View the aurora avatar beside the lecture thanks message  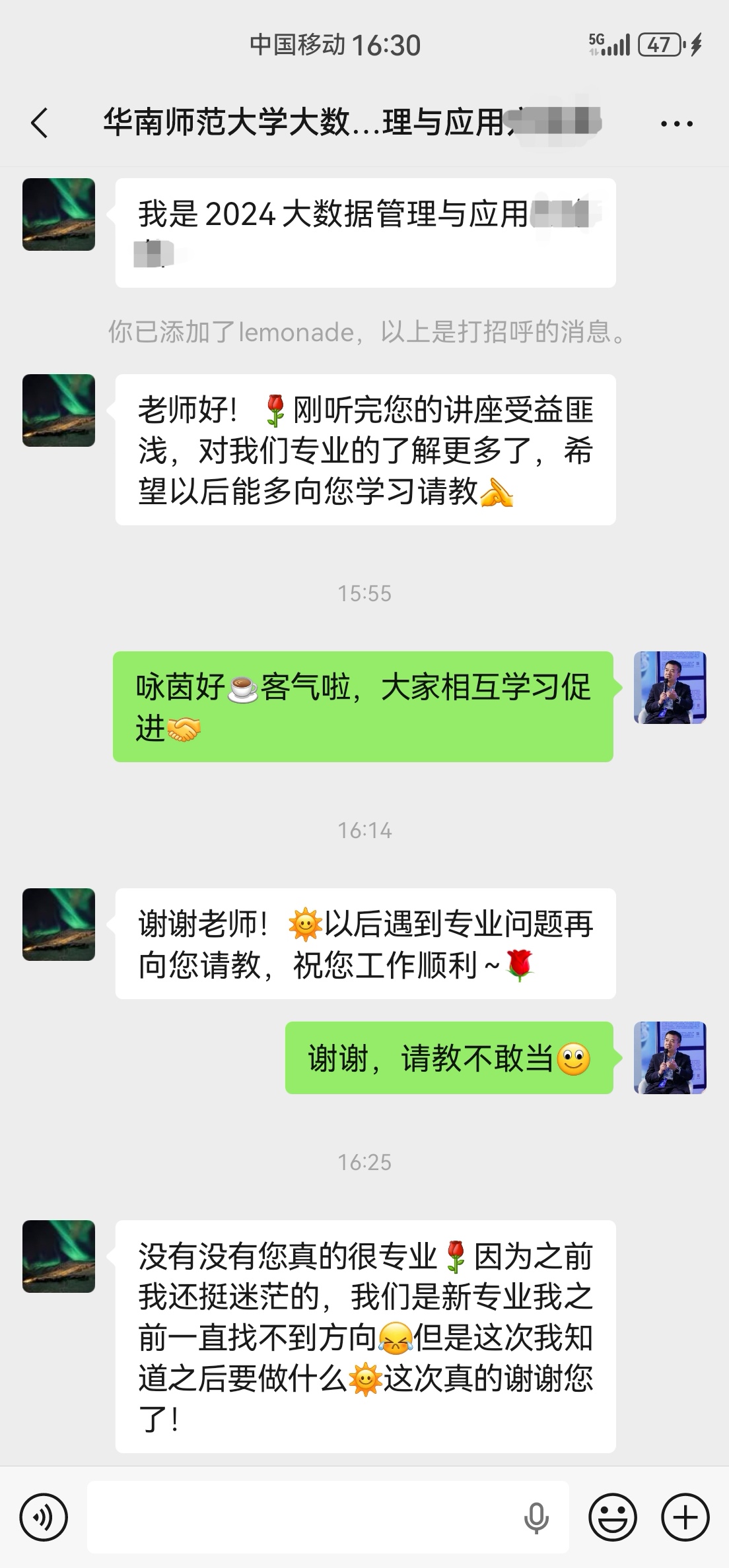59,410
